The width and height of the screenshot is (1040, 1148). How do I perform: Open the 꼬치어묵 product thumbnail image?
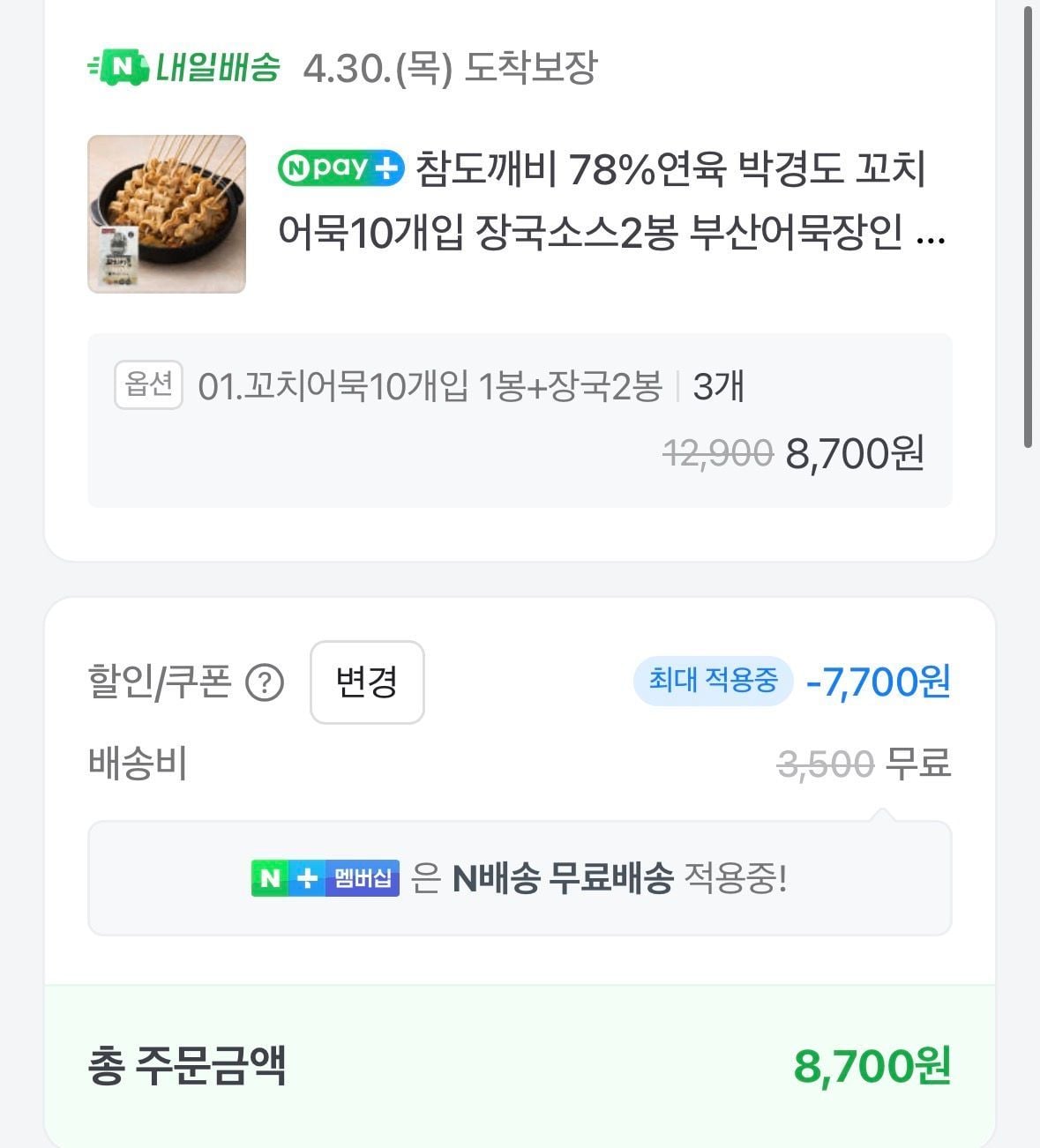pyautogui.click(x=167, y=214)
